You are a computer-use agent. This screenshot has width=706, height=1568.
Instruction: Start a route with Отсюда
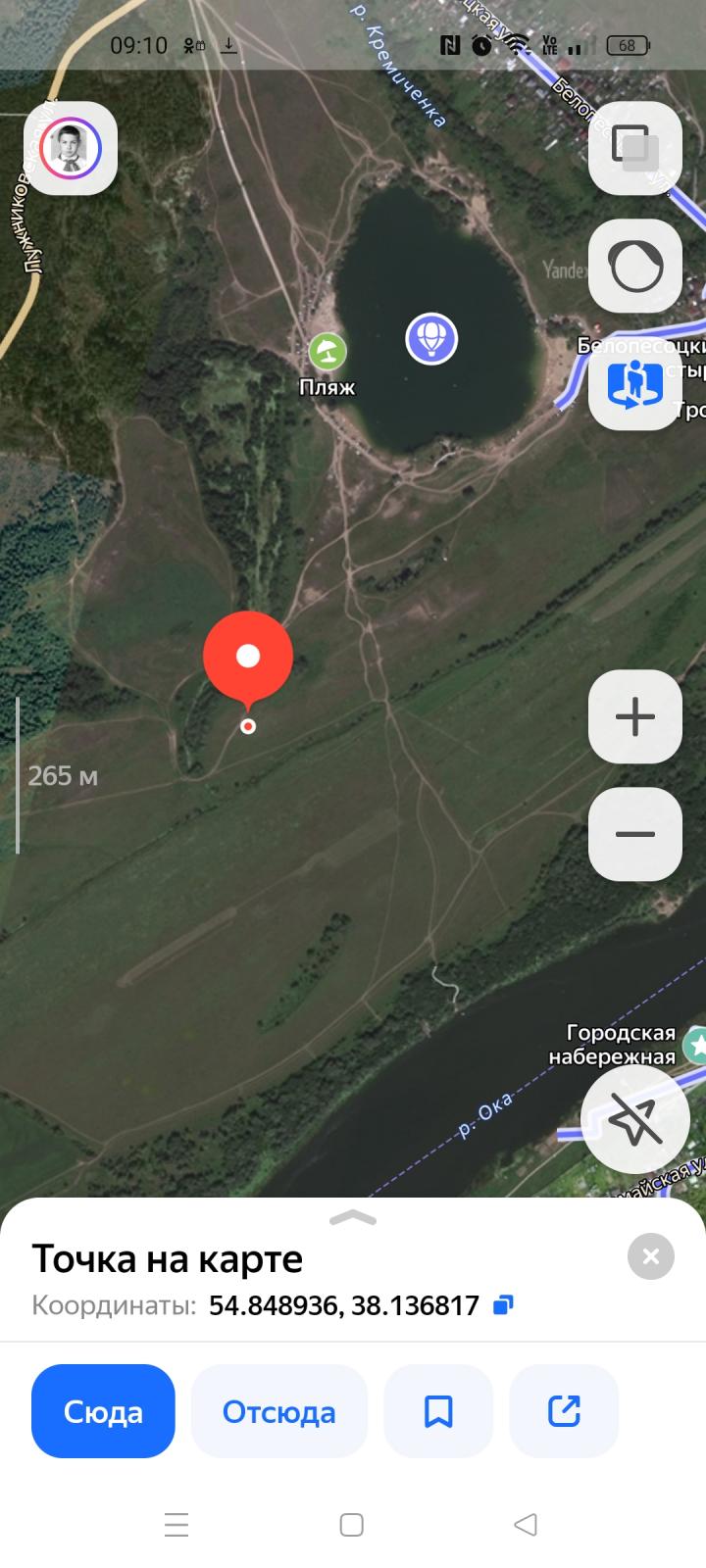tap(279, 1411)
